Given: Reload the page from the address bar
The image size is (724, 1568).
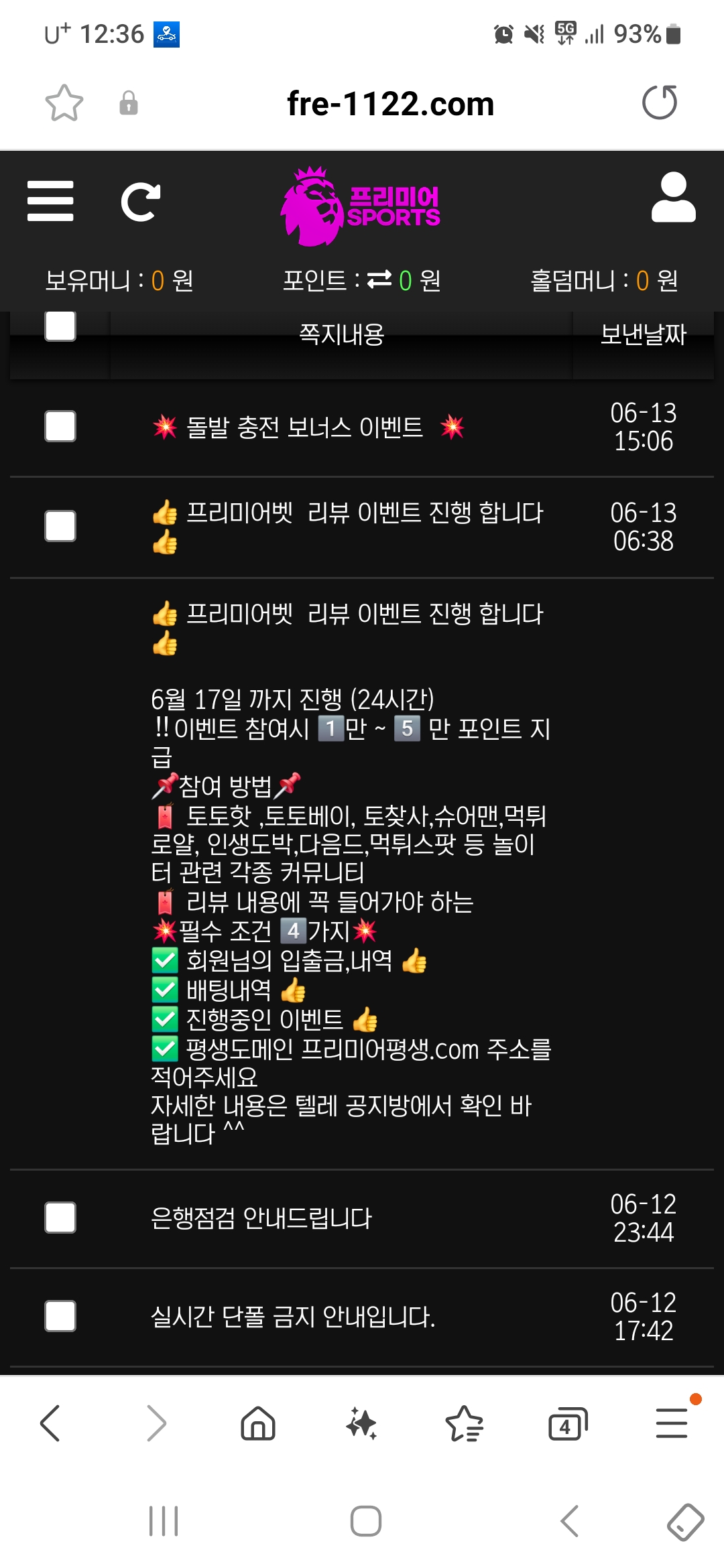Looking at the screenshot, I should tap(660, 103).
